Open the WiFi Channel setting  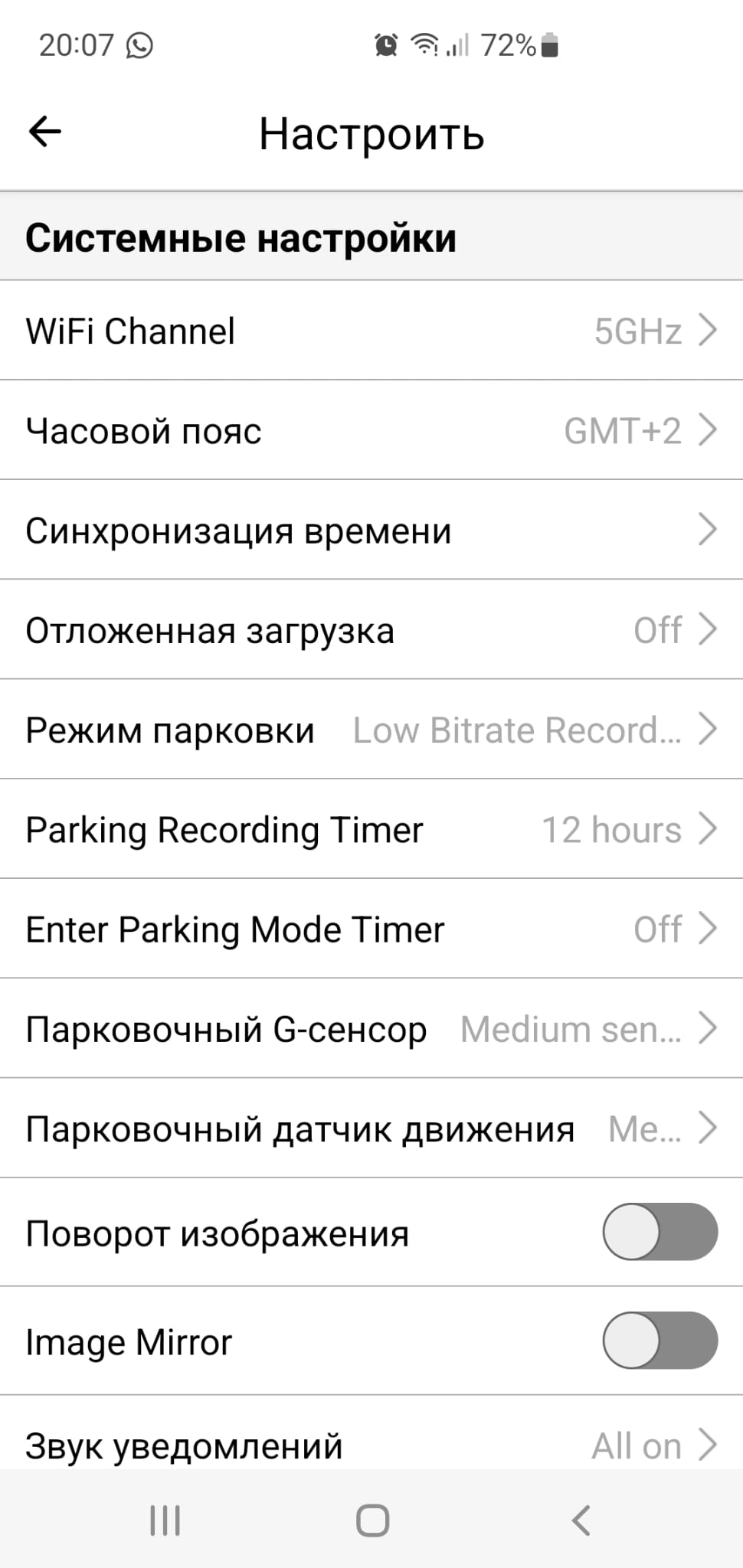point(371,331)
